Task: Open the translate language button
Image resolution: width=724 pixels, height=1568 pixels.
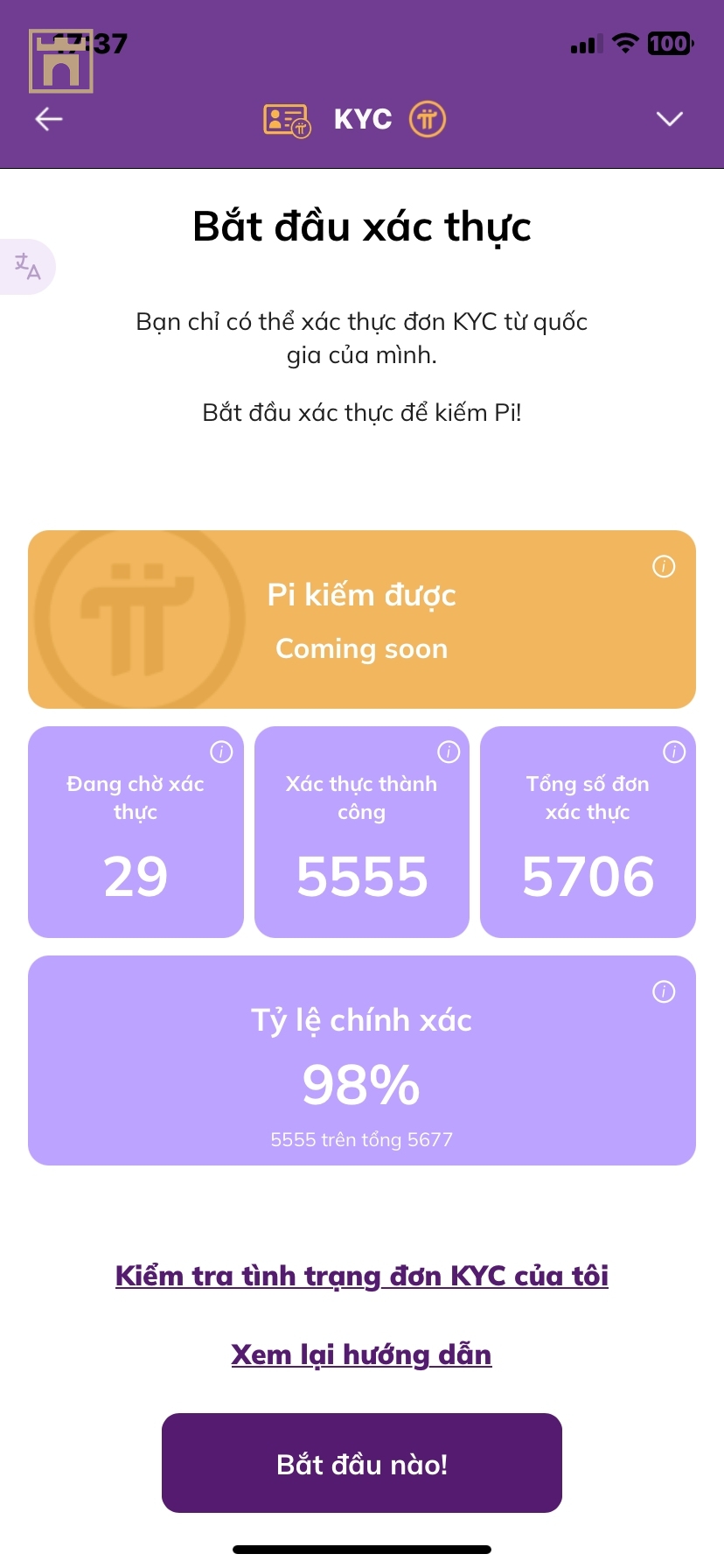Action: tap(28, 266)
